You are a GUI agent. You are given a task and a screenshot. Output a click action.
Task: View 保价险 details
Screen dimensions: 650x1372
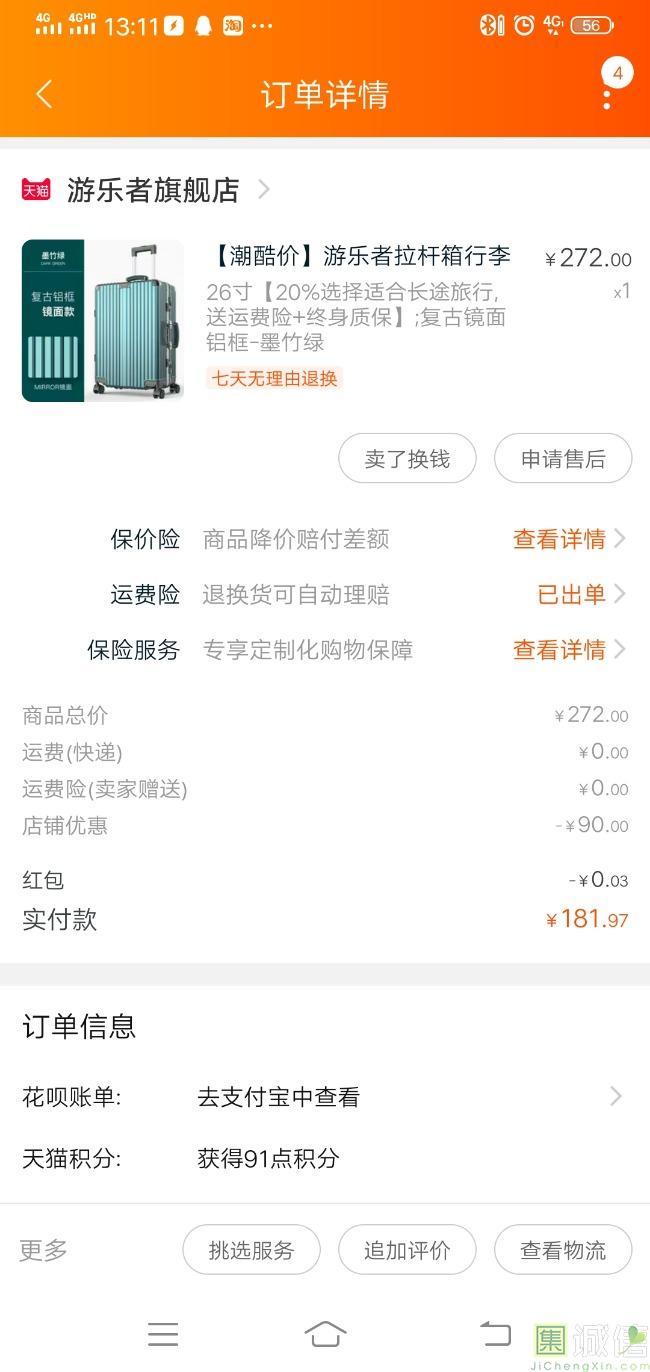pos(568,539)
